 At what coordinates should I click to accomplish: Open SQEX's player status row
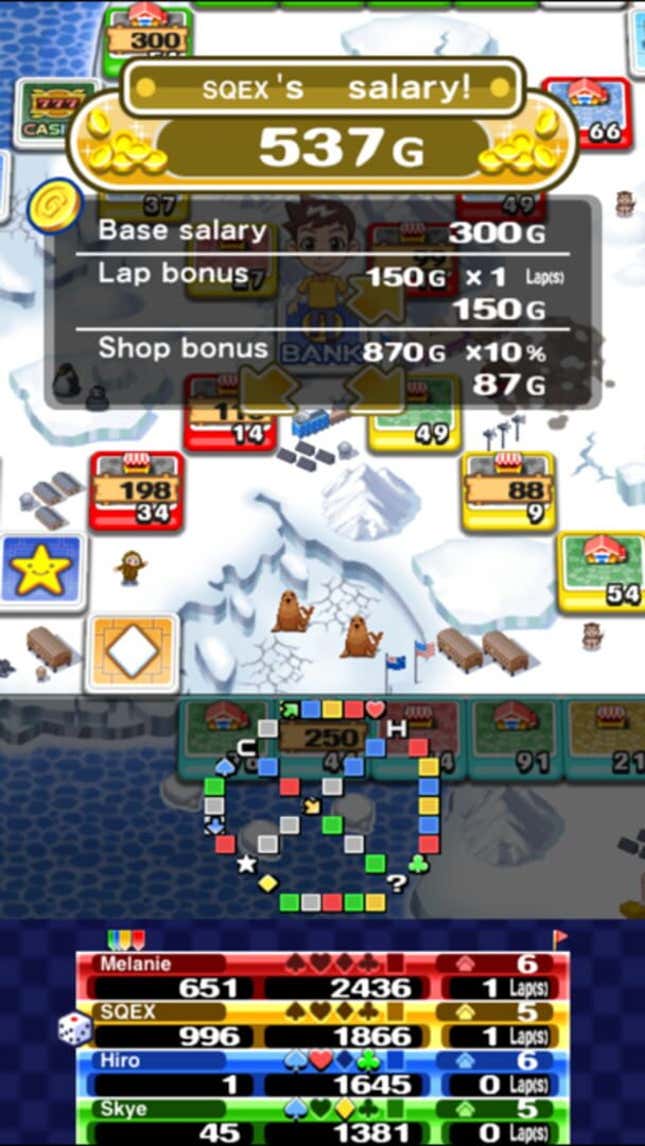click(x=323, y=1025)
